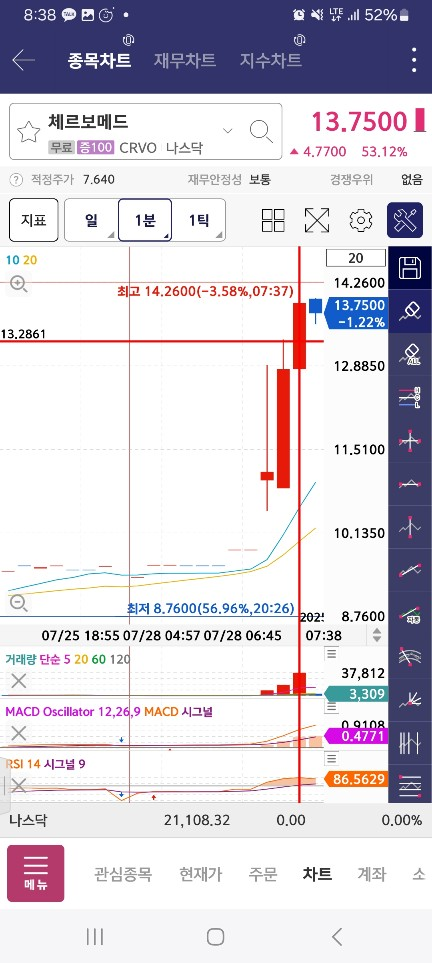The height and width of the screenshot is (963, 432).
Task: Select the 1틱 tick interval
Action: [x=198, y=220]
